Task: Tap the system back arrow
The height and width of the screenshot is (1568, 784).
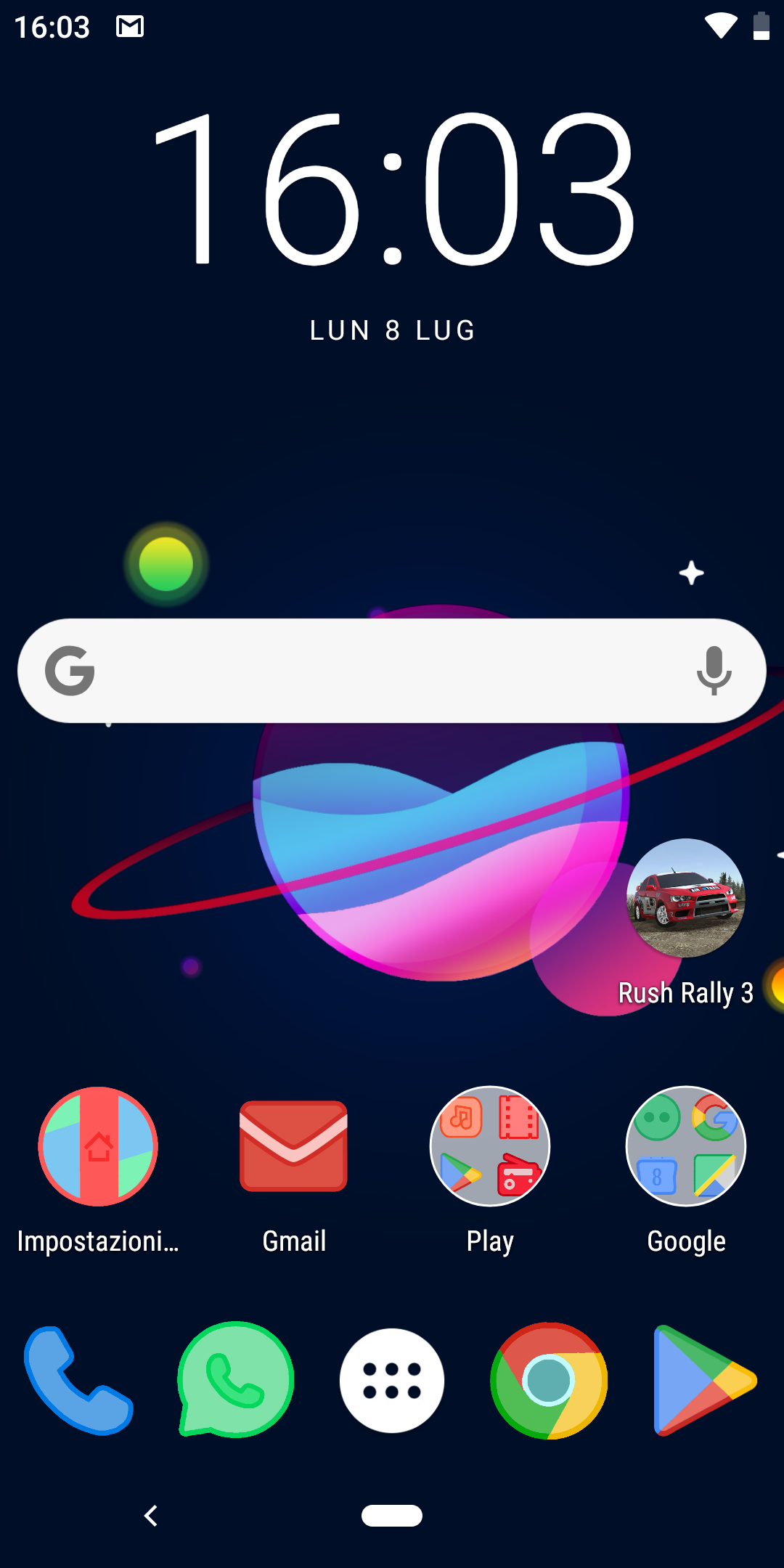Action: click(x=151, y=1516)
